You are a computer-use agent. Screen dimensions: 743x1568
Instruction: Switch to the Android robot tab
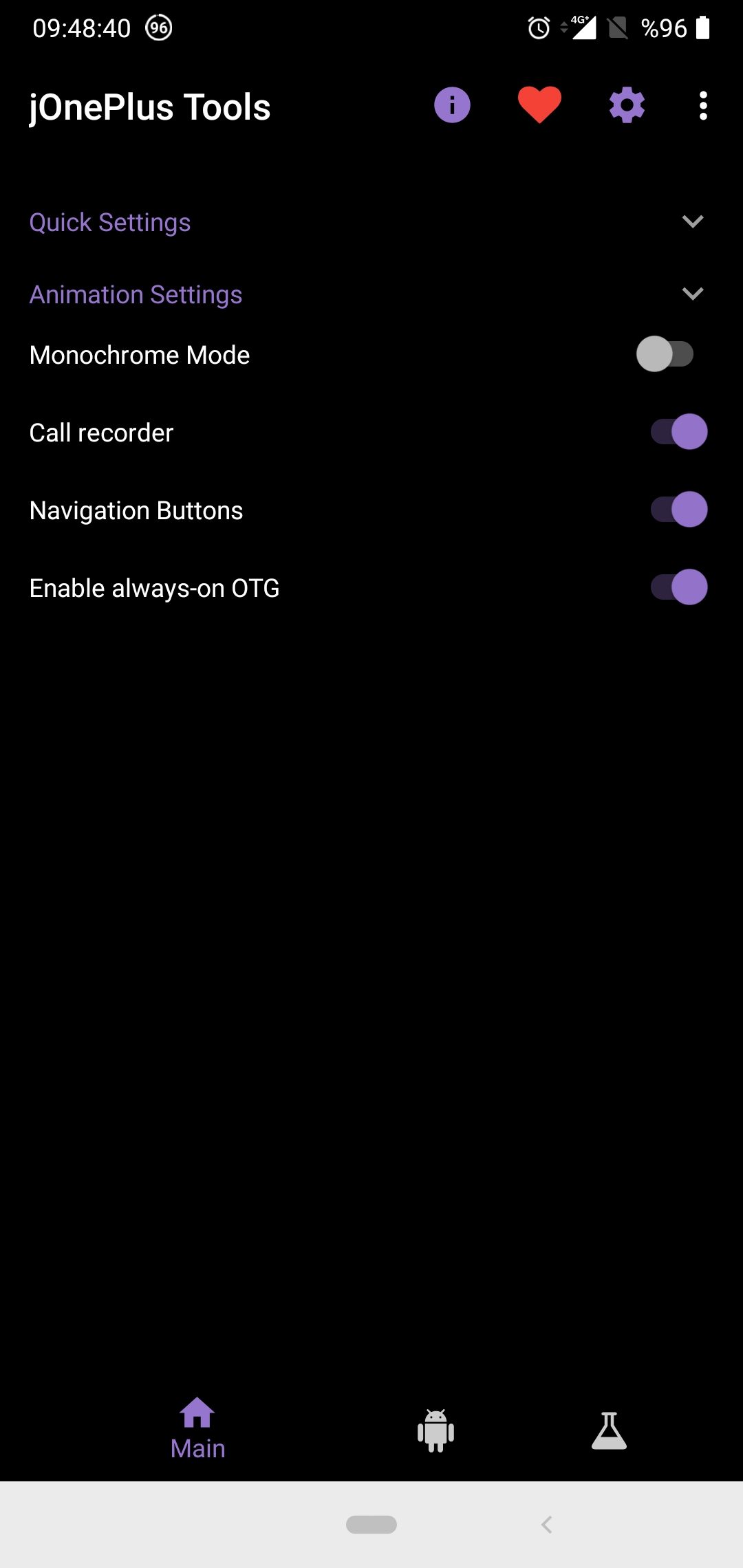435,1430
